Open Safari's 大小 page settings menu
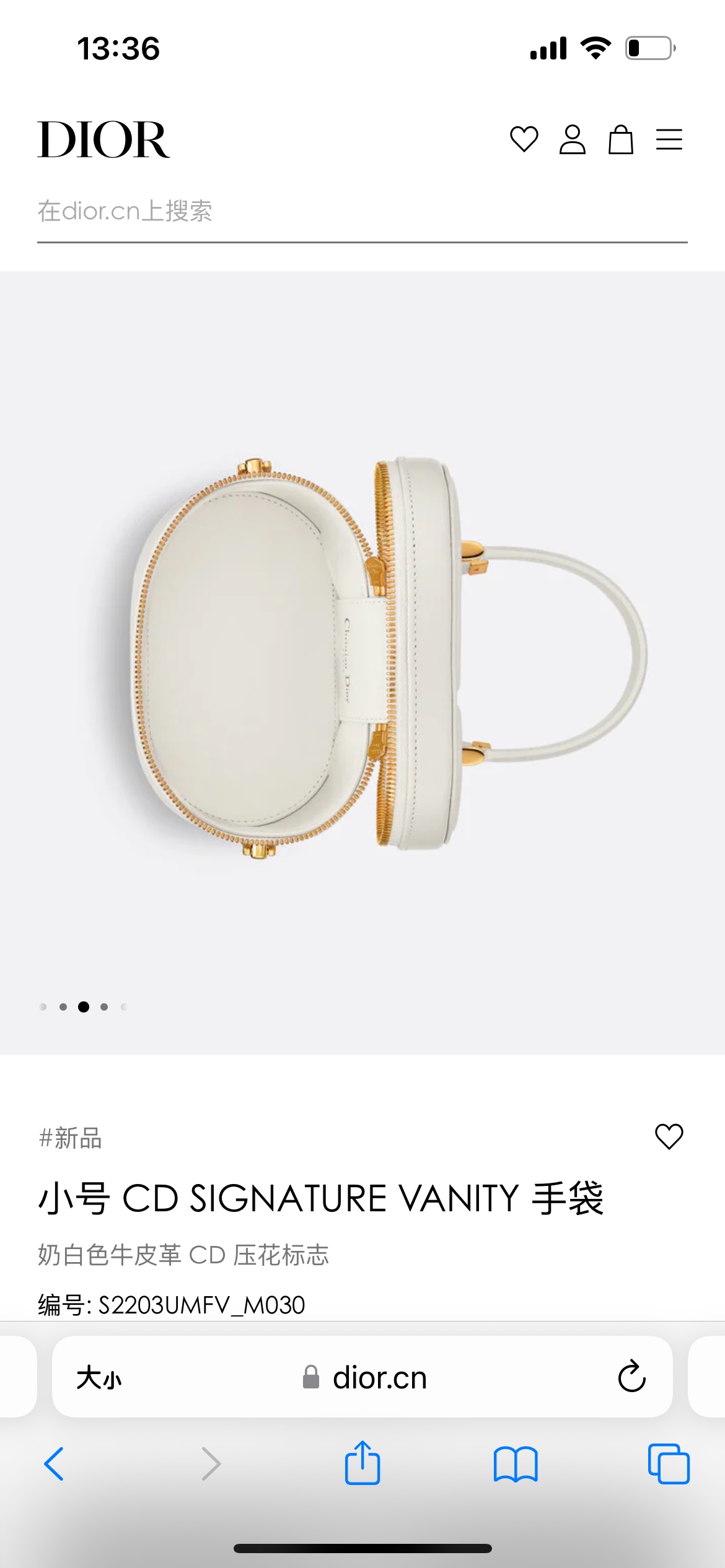 pyautogui.click(x=99, y=1378)
